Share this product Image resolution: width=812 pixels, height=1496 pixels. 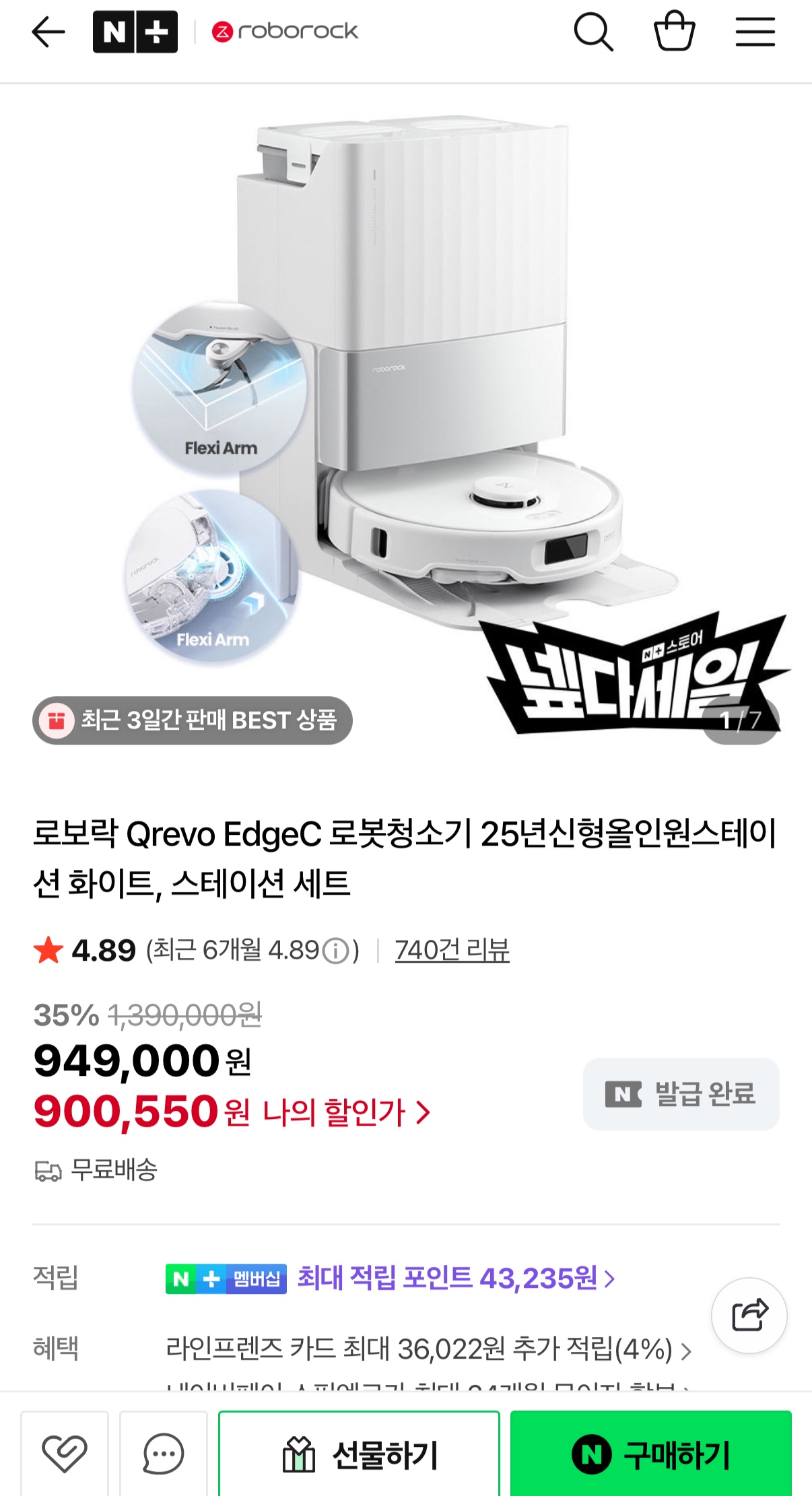tap(749, 1316)
